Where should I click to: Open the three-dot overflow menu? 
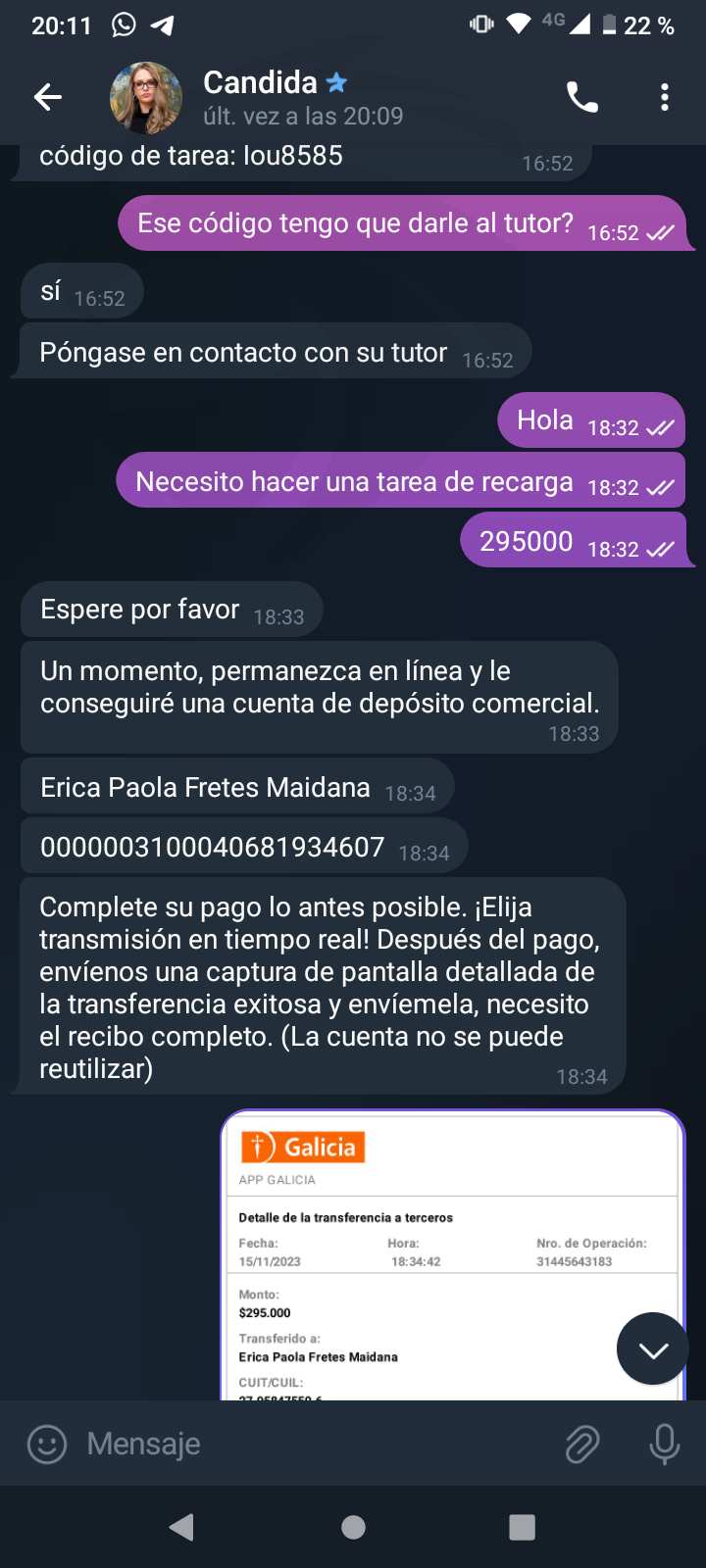[x=665, y=97]
